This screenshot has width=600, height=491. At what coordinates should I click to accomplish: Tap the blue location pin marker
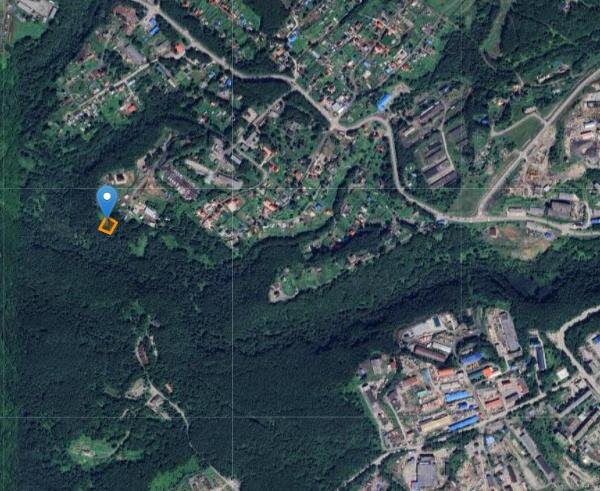coord(106,199)
